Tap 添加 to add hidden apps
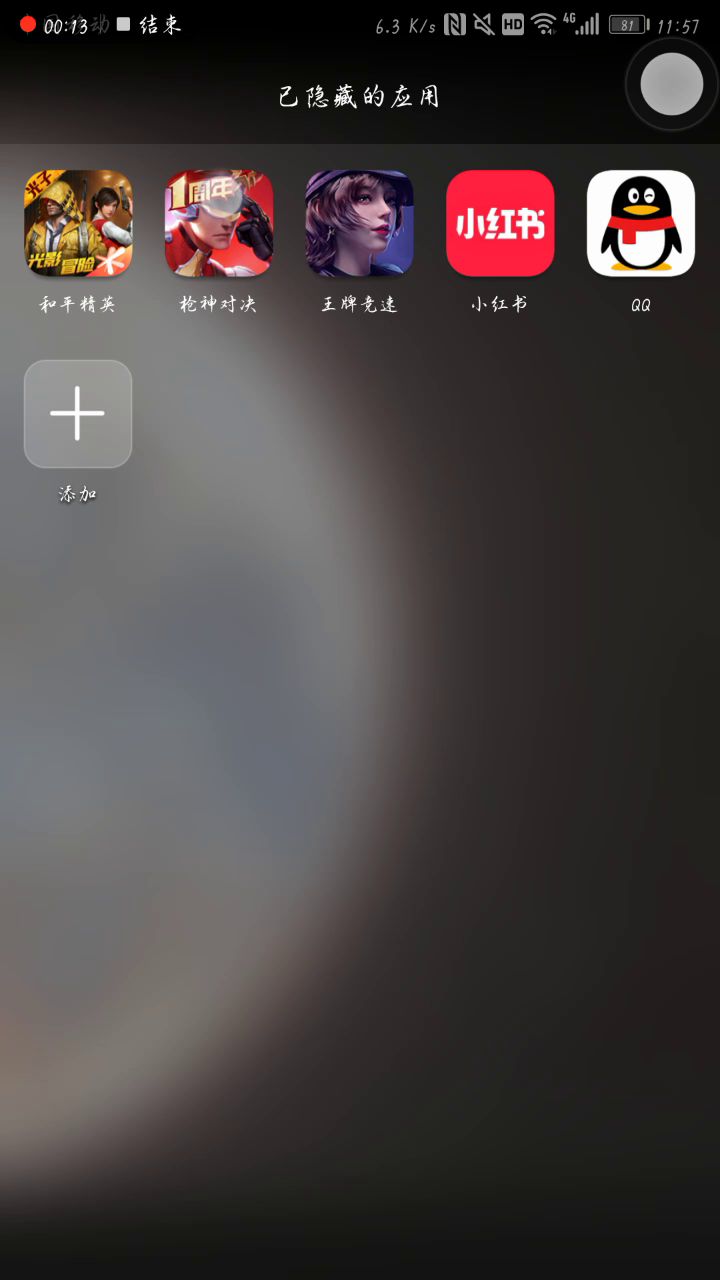This screenshot has height=1280, width=720. (x=78, y=414)
